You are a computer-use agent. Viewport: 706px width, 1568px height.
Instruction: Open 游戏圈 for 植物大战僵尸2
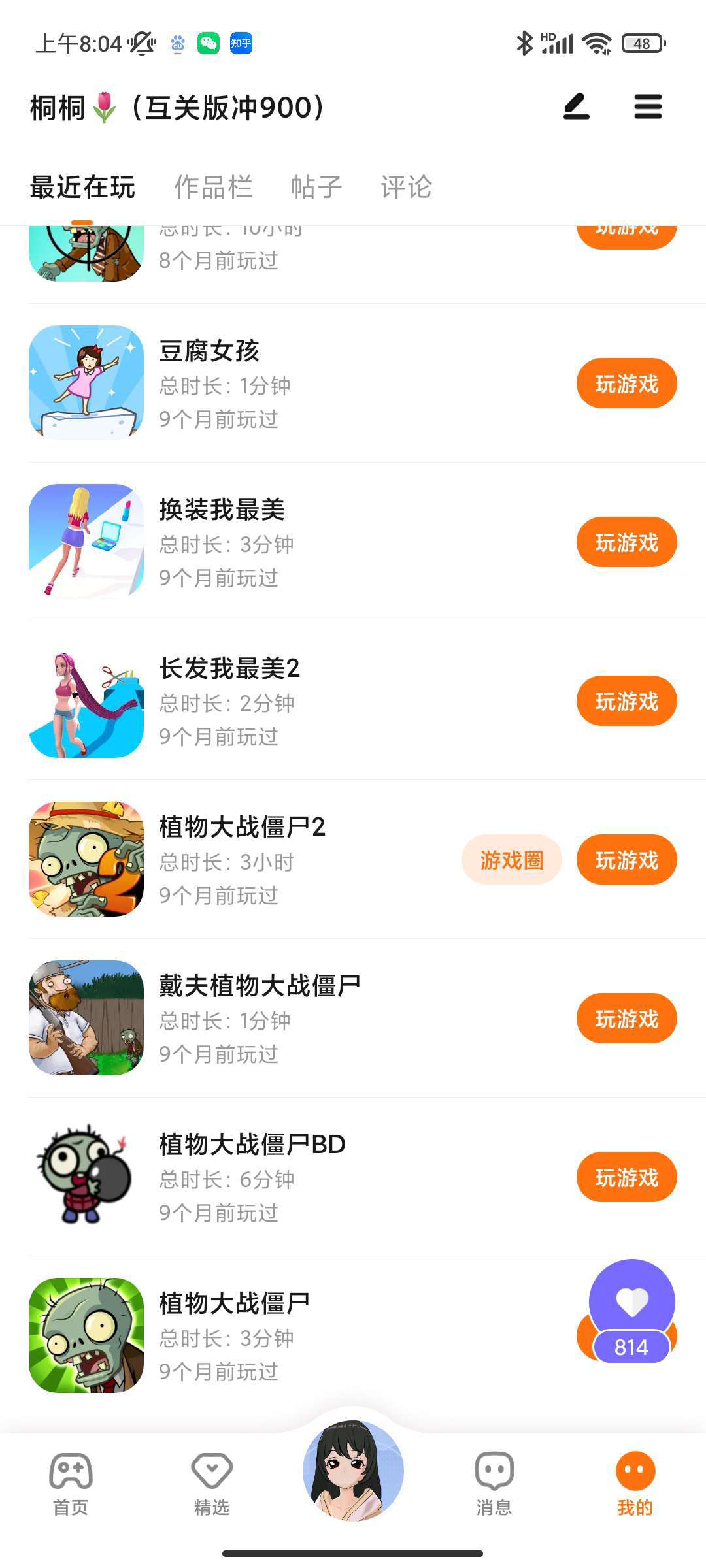coord(511,860)
